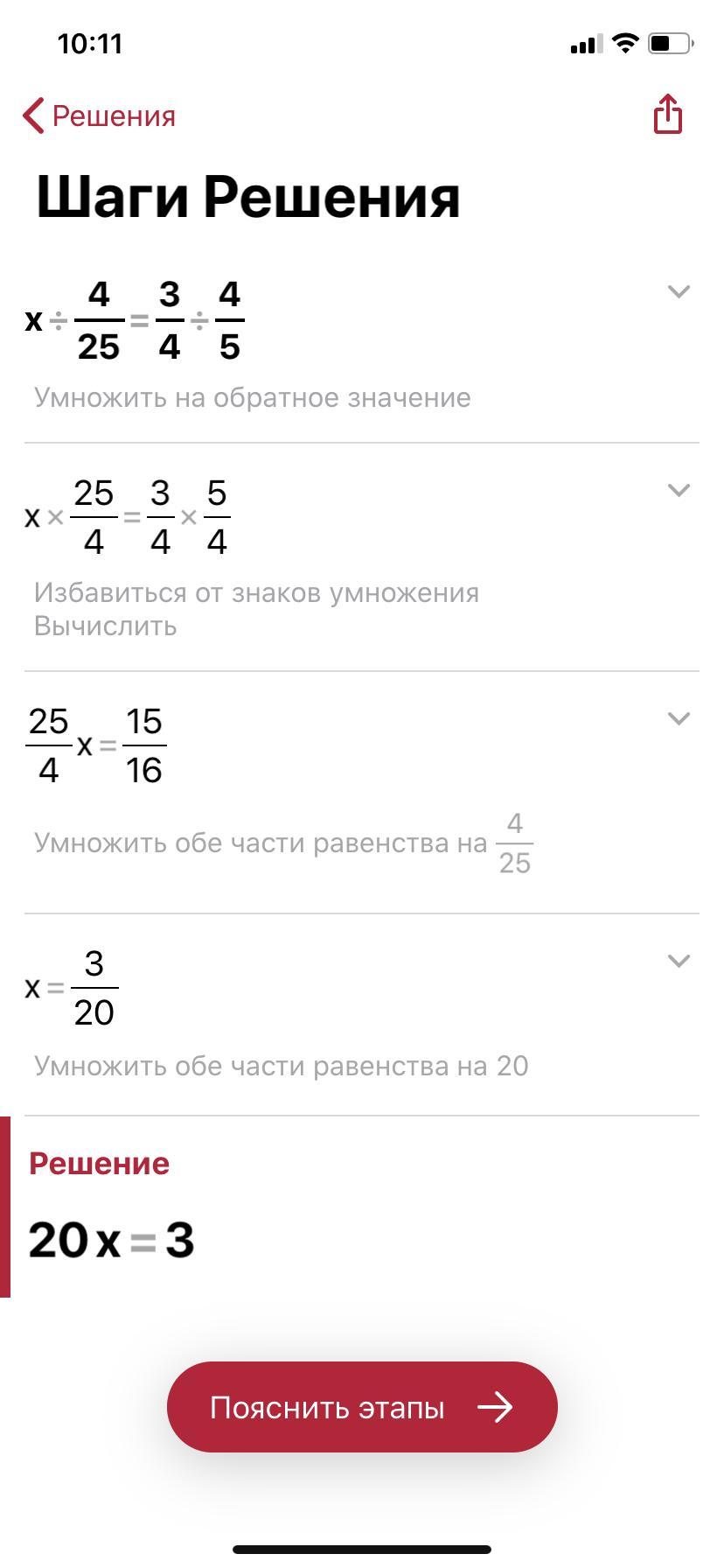Screen dimensions: 724x1568
Task: Expand the 'Избавиться от знаков умножения' step
Action: click(679, 490)
